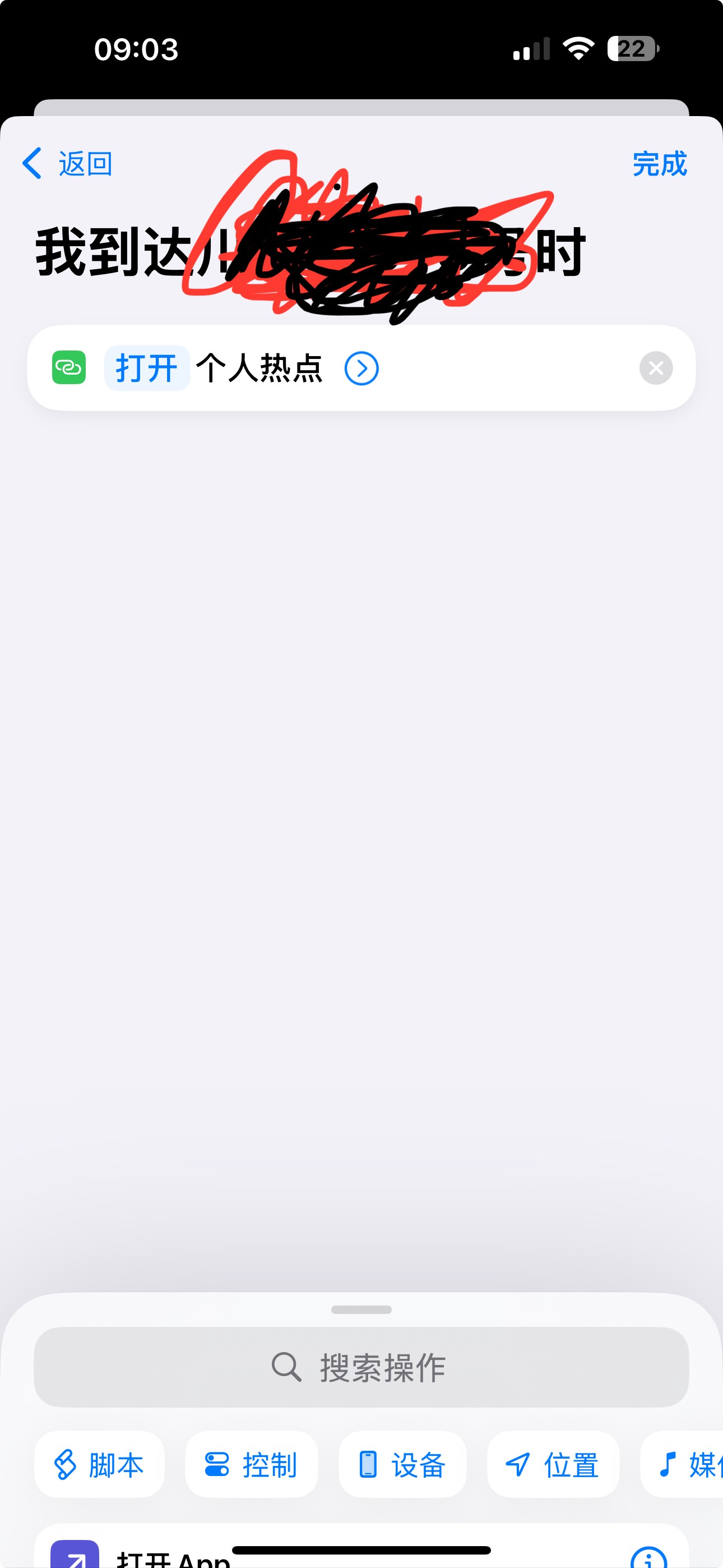723x1568 pixels.
Task: Change the 打开 parameter of the hotspot action
Action: pos(147,368)
